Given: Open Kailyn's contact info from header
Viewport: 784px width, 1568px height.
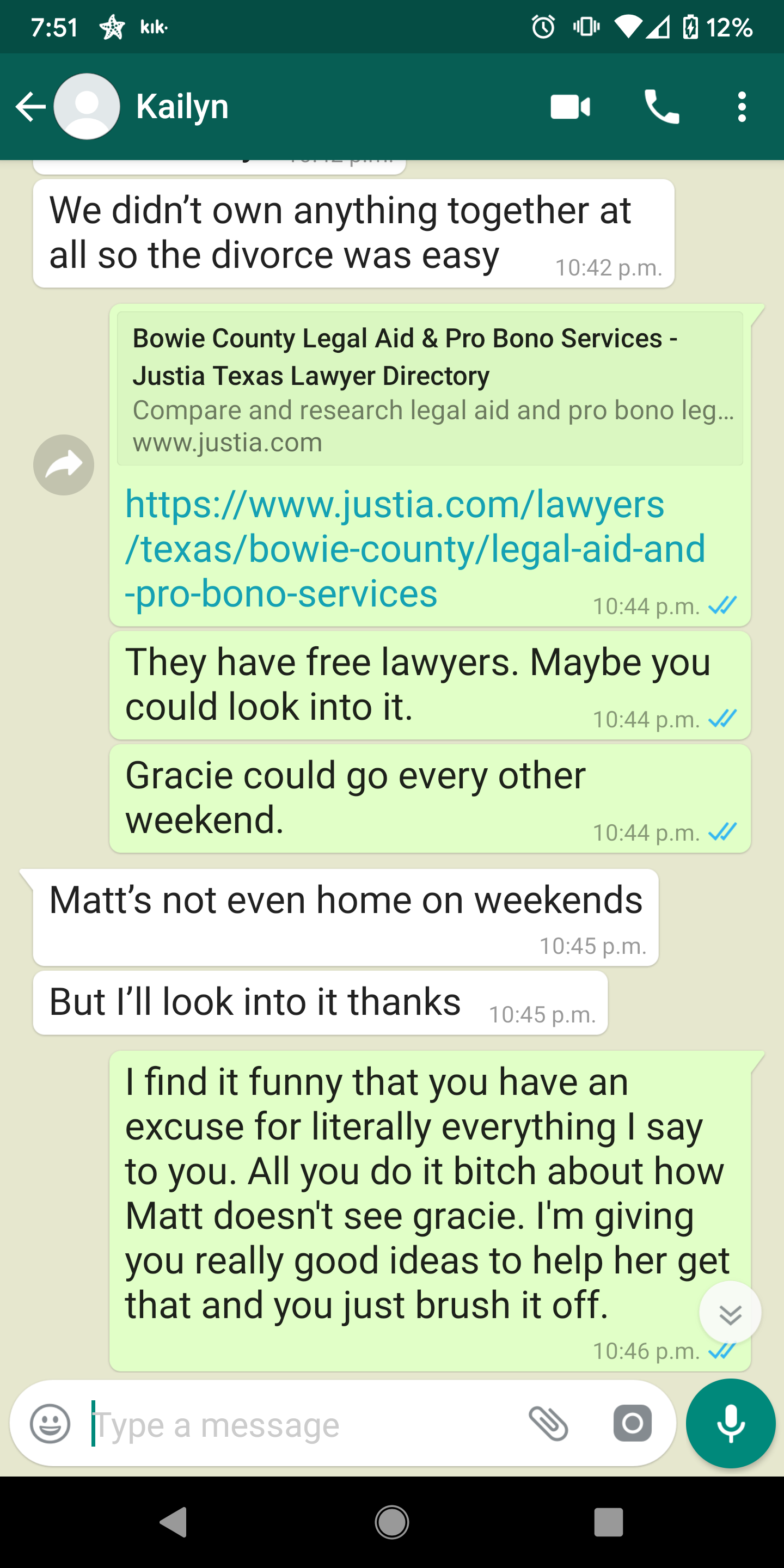Looking at the screenshot, I should [182, 107].
